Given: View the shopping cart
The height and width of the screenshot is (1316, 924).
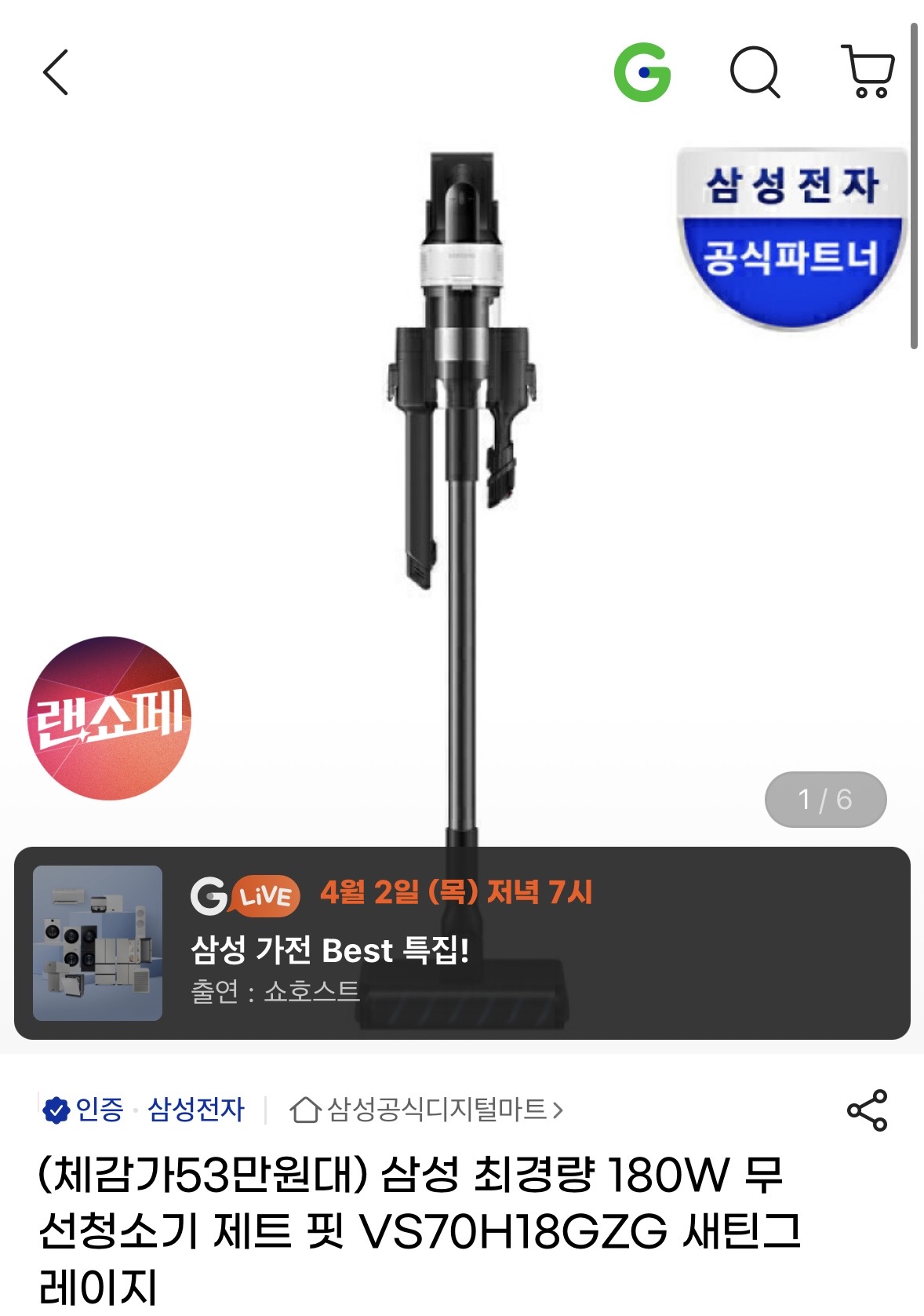Looking at the screenshot, I should [x=868, y=72].
